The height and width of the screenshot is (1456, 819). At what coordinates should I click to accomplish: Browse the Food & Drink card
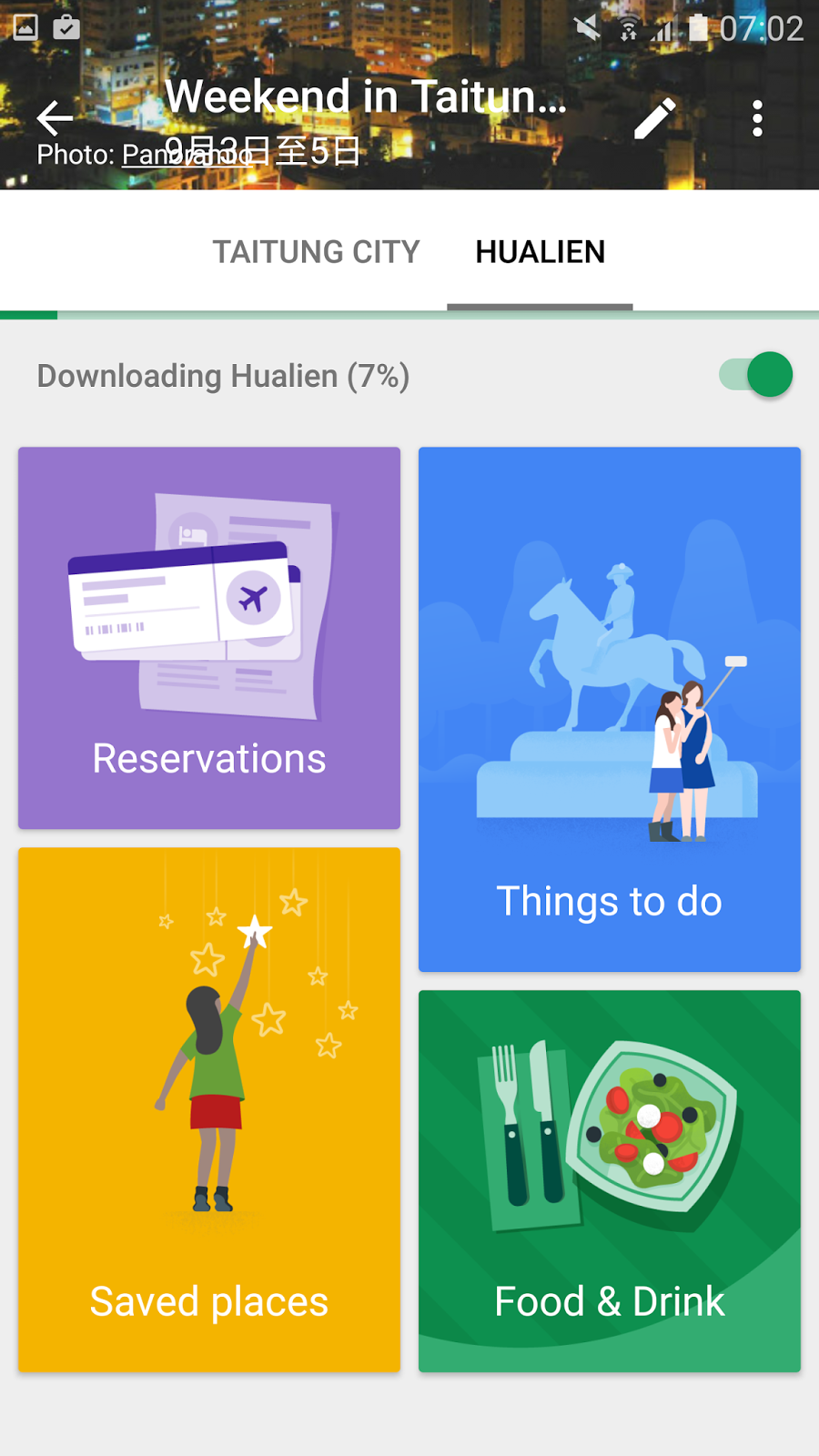(x=610, y=1181)
